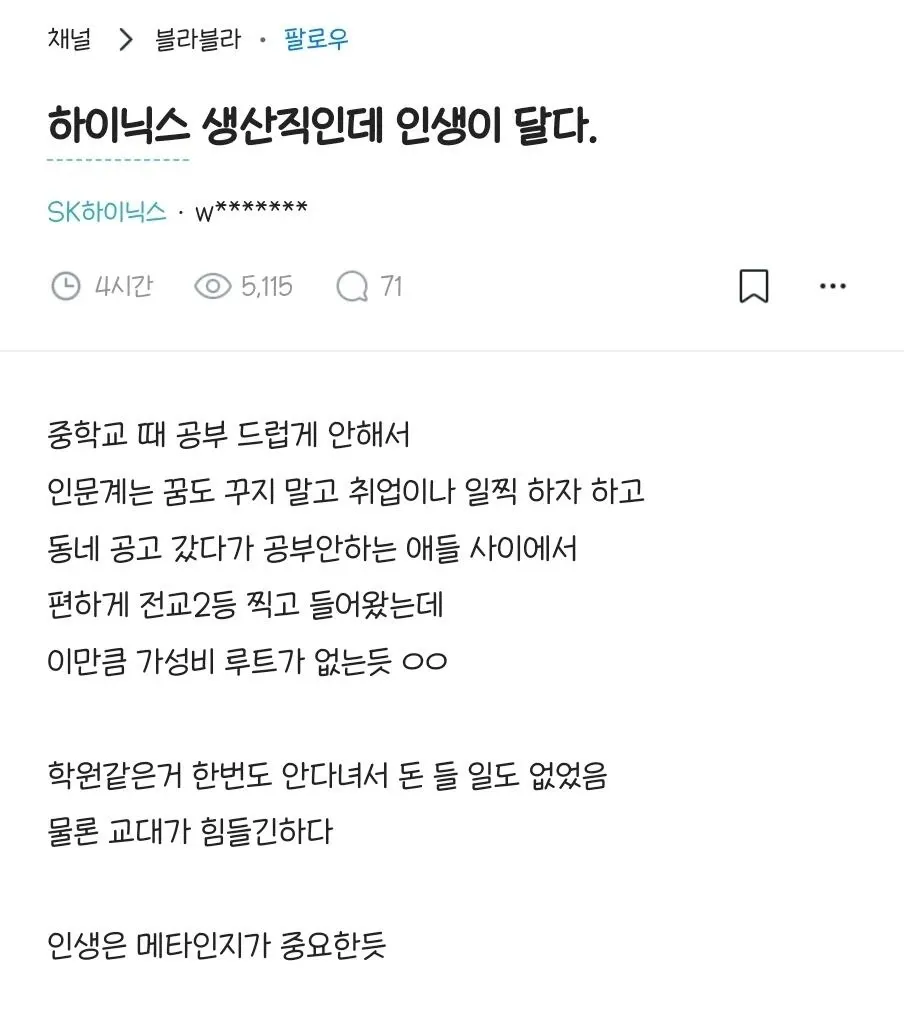Open the SK하이닉스 company page

tap(107, 211)
